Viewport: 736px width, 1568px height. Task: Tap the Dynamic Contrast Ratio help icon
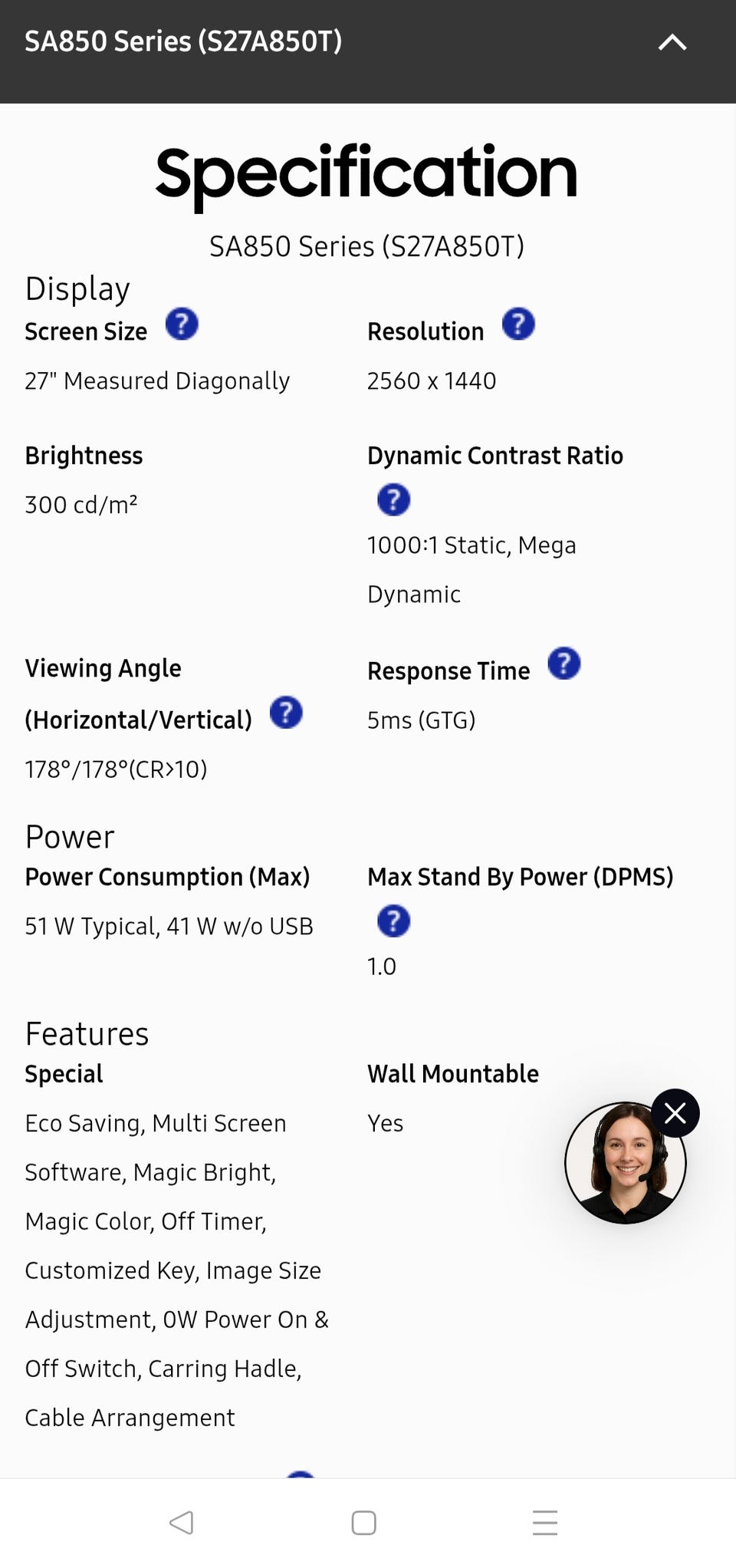coord(394,499)
